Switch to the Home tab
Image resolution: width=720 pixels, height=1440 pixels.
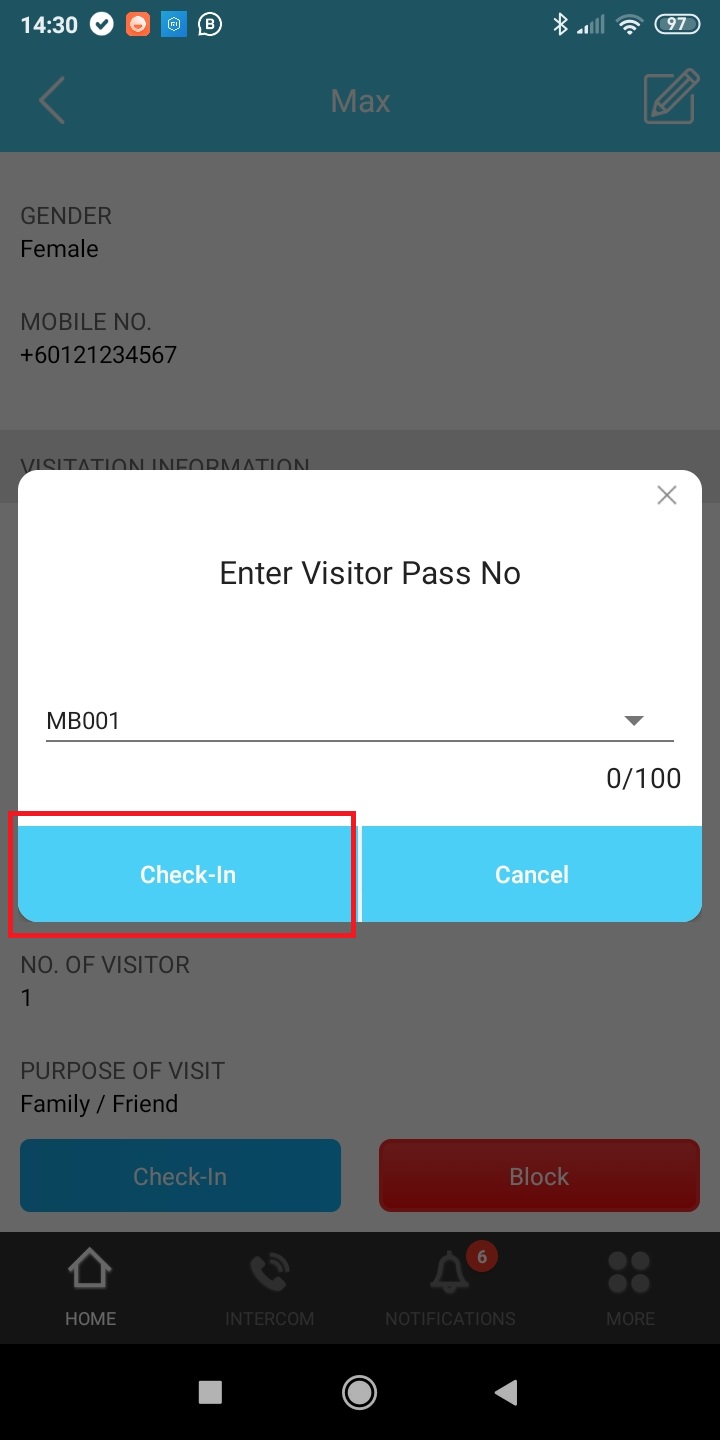[x=90, y=1288]
